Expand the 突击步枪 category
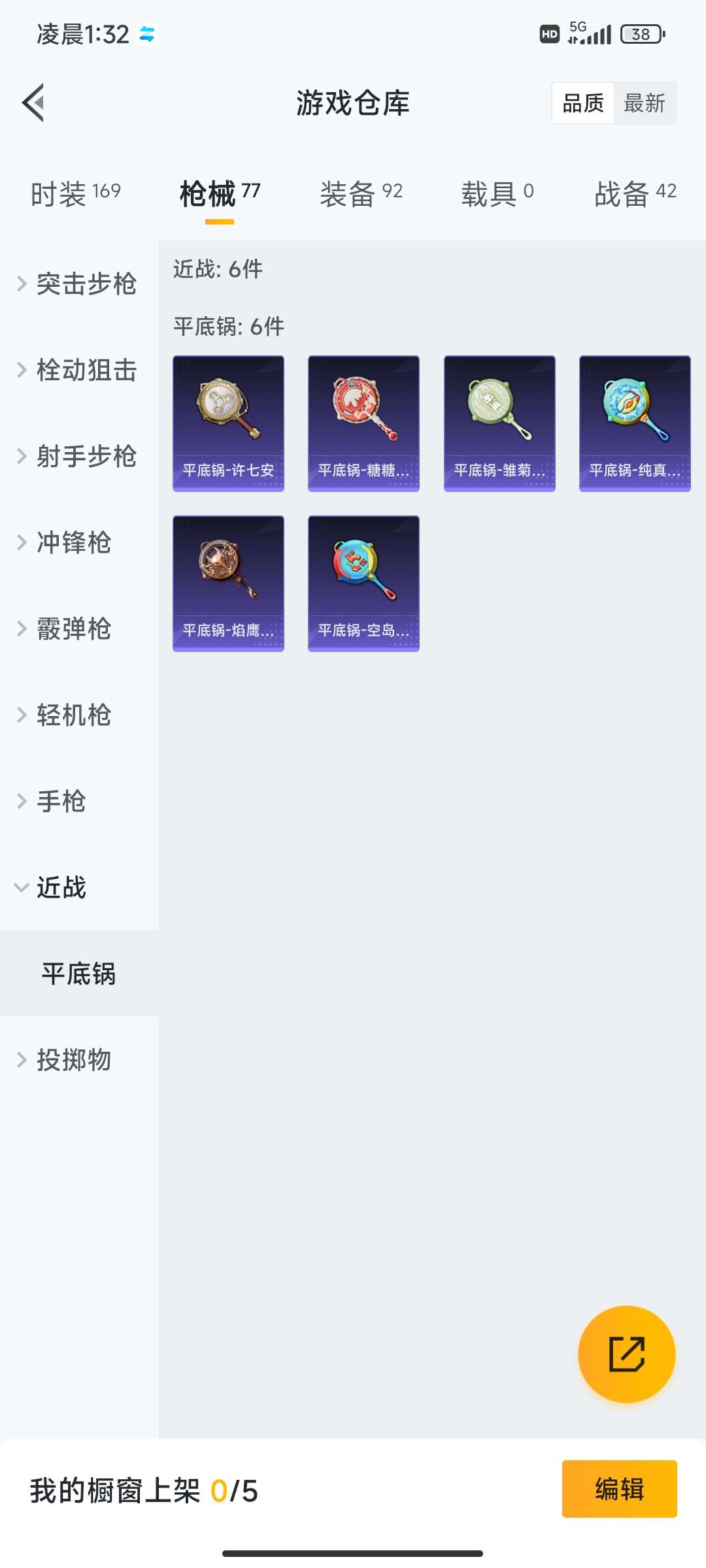The image size is (706, 1568). (78, 284)
